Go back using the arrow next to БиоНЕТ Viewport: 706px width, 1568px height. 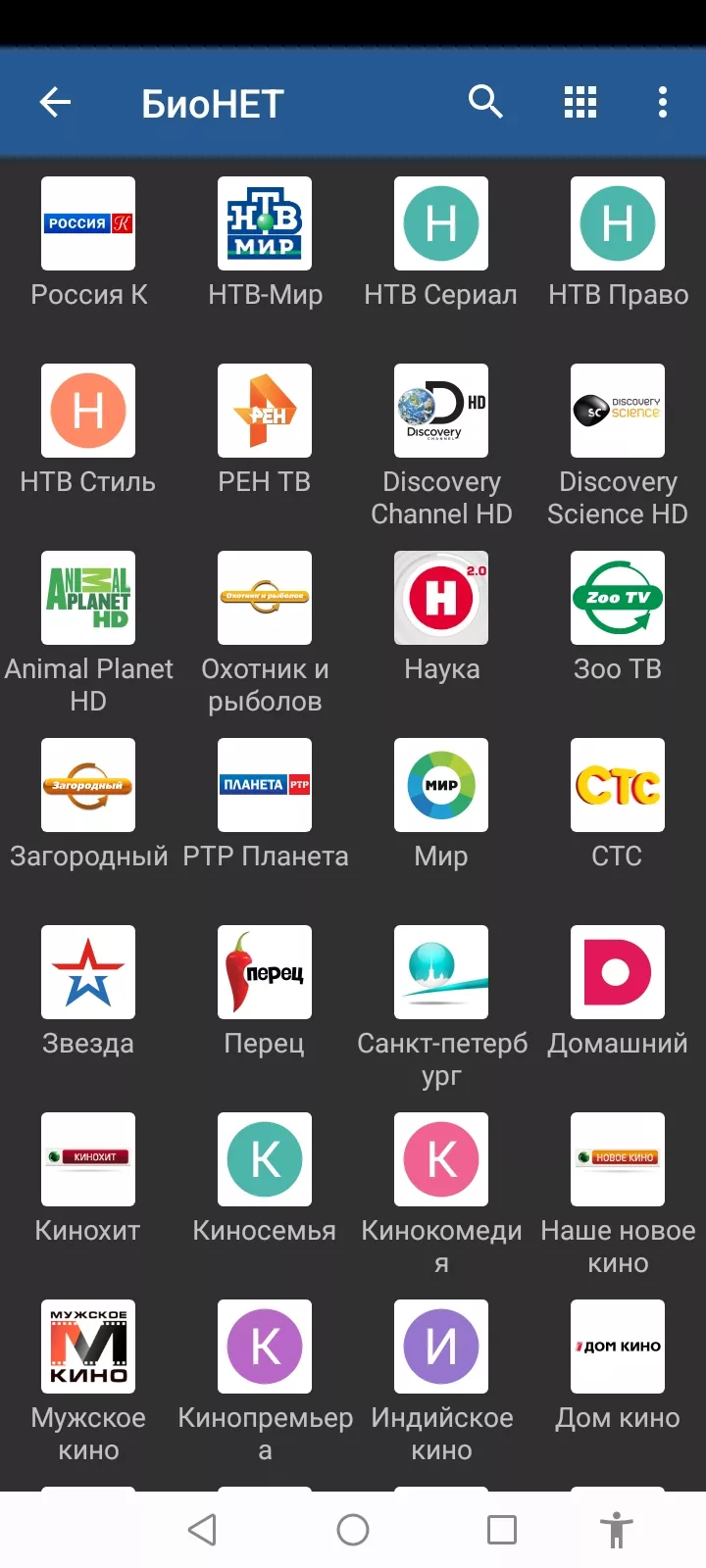55,102
